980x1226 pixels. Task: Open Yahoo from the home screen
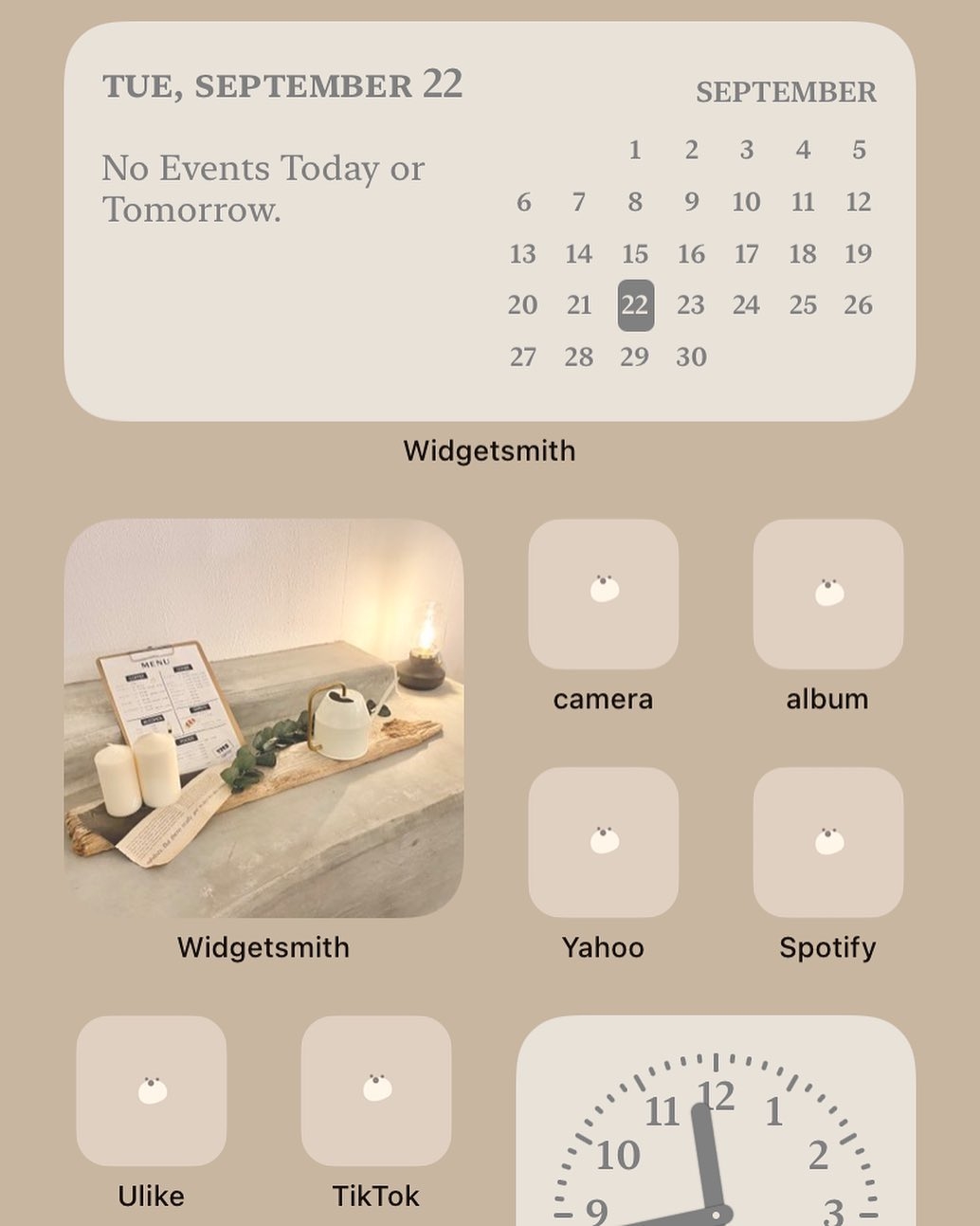604,841
